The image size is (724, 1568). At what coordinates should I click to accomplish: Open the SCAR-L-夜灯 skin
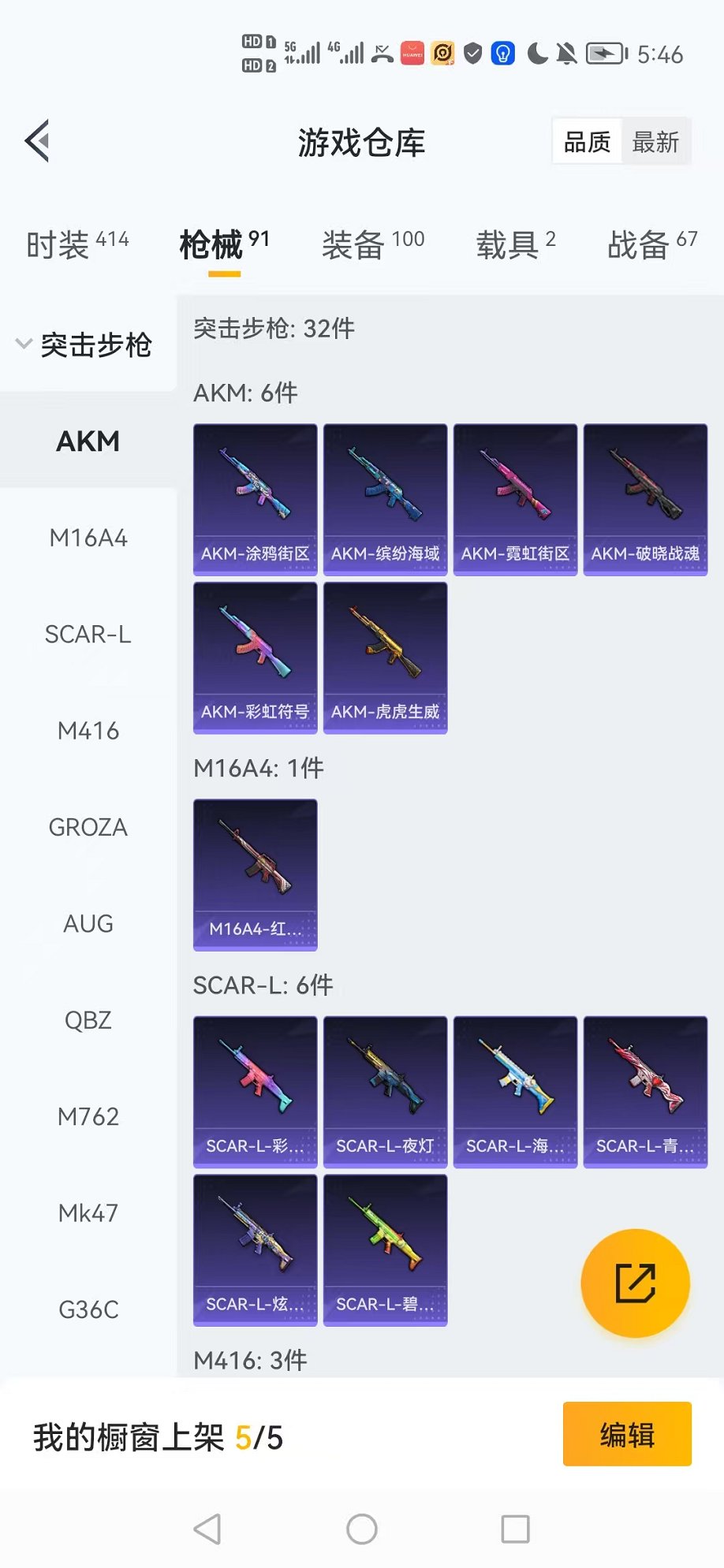(x=385, y=1091)
